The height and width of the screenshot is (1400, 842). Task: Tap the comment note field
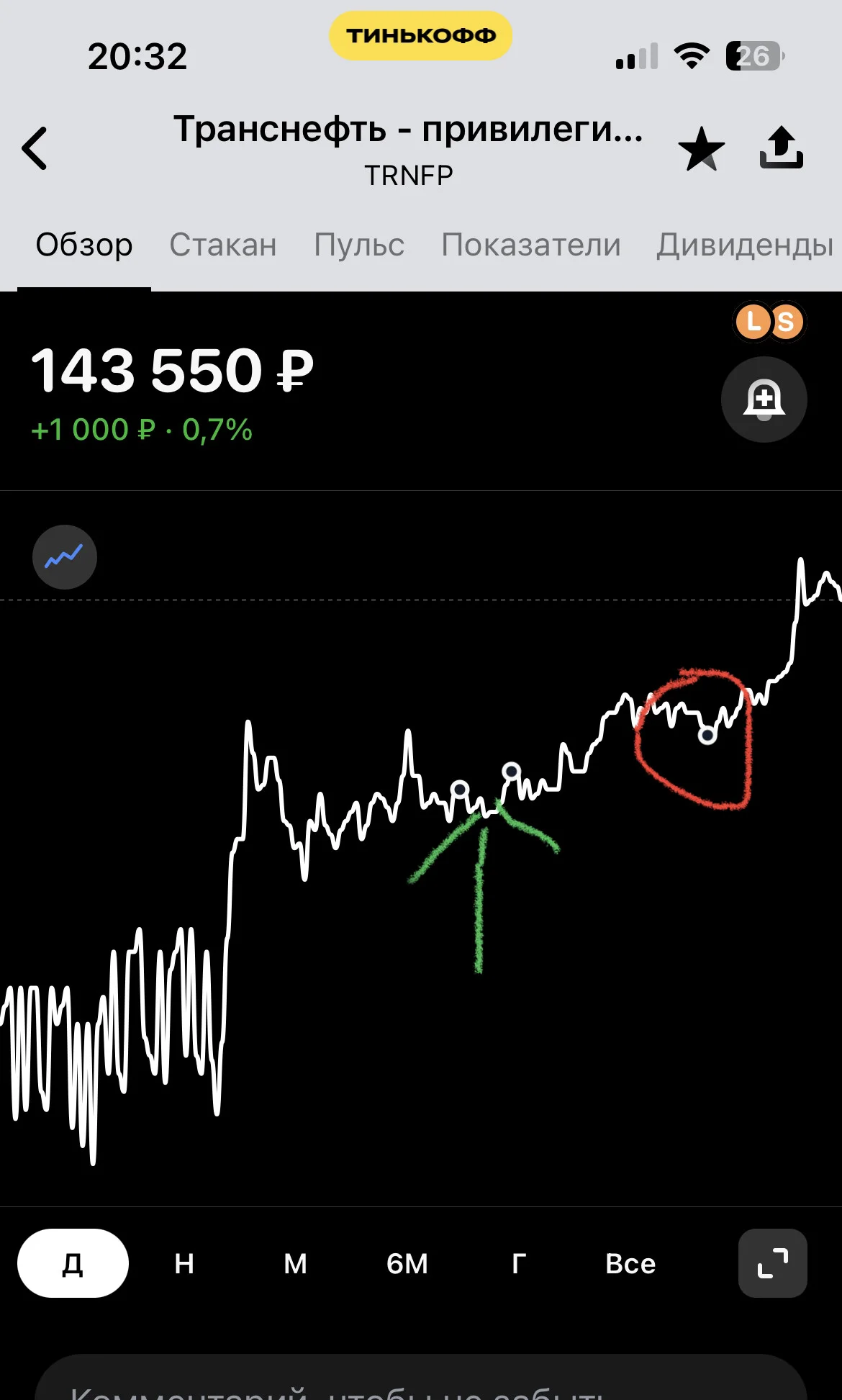[x=421, y=1378]
